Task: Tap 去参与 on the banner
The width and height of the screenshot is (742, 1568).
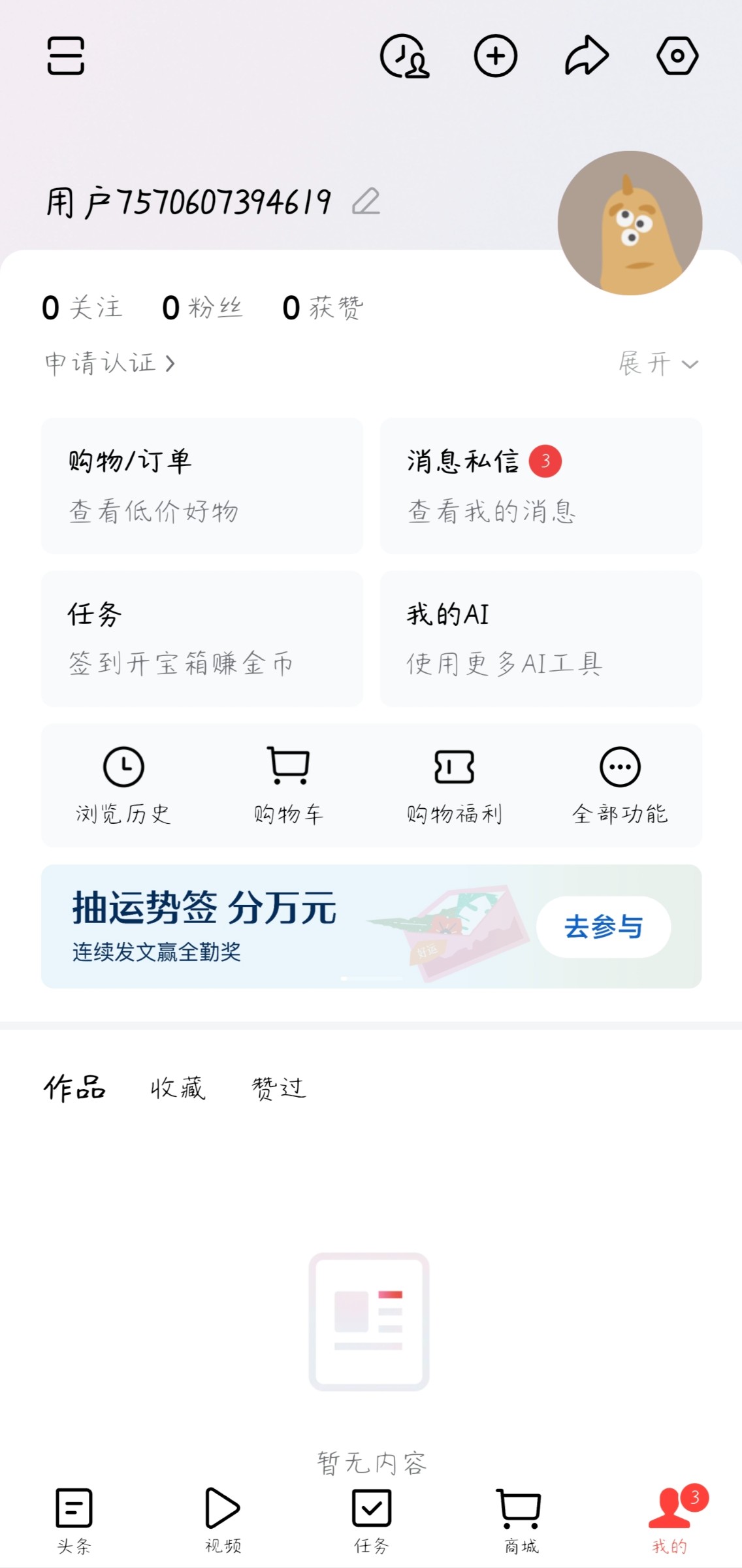Action: [x=604, y=927]
